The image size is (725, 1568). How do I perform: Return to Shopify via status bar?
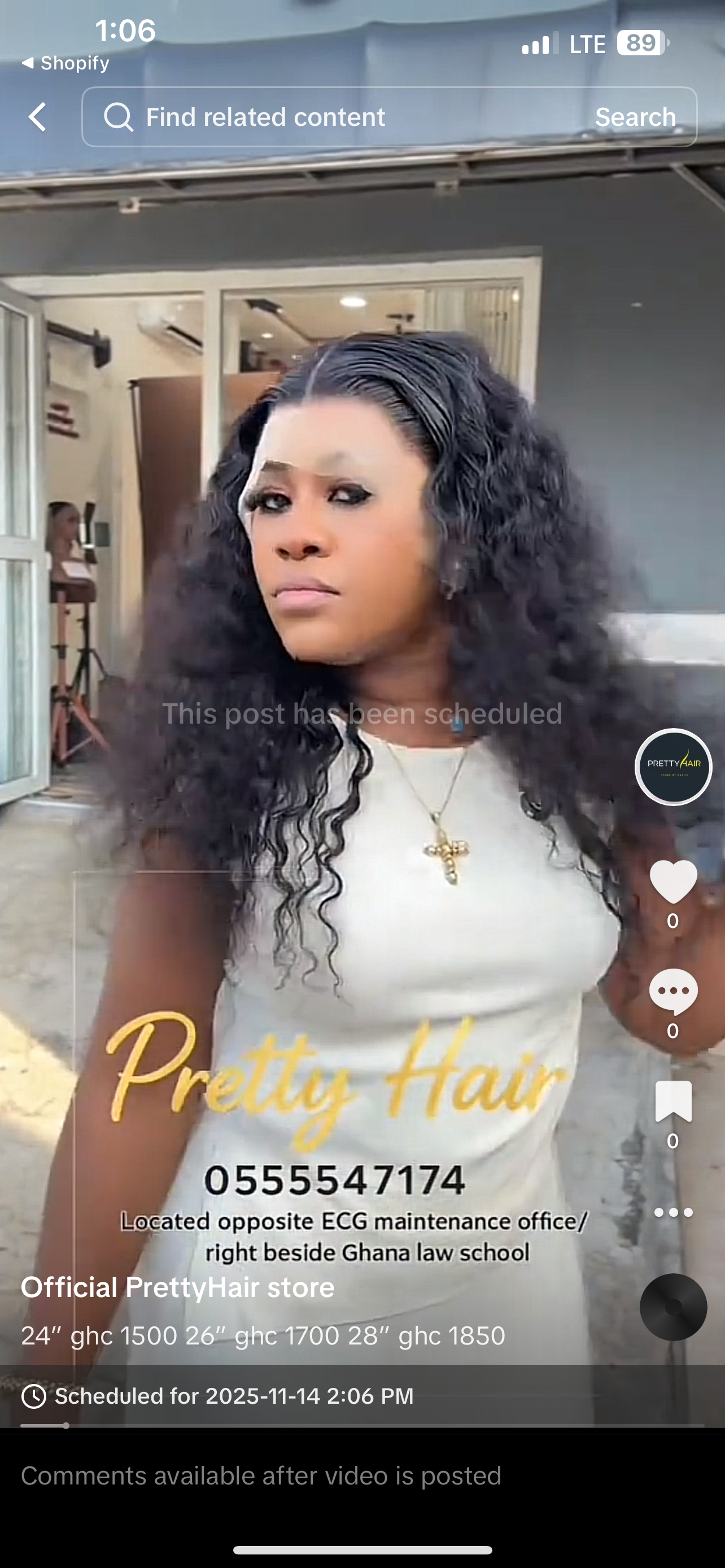pyautogui.click(x=65, y=63)
